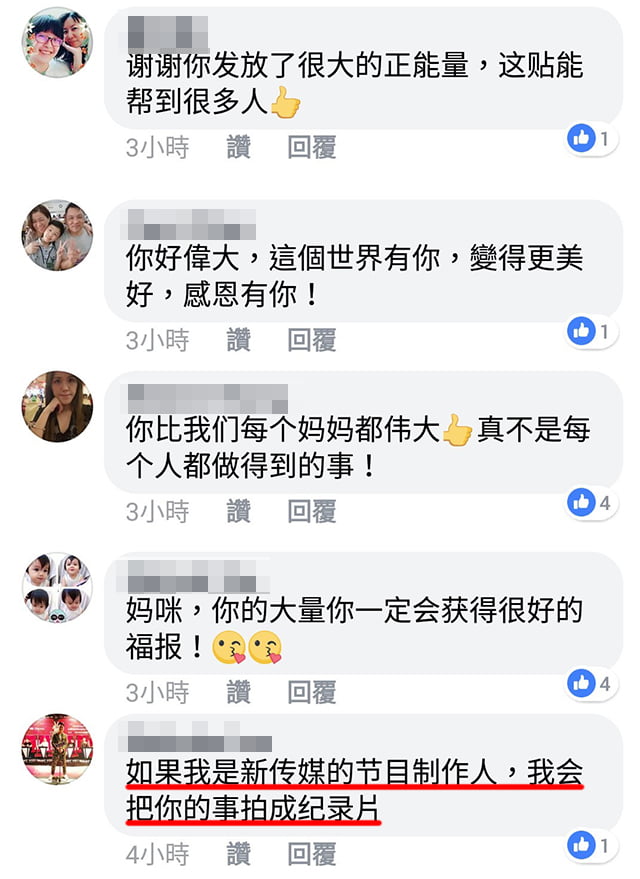Like the comment starting 你比我们每个妈妈都伟大
Viewport: 640px width, 879px height.
pos(238,512)
